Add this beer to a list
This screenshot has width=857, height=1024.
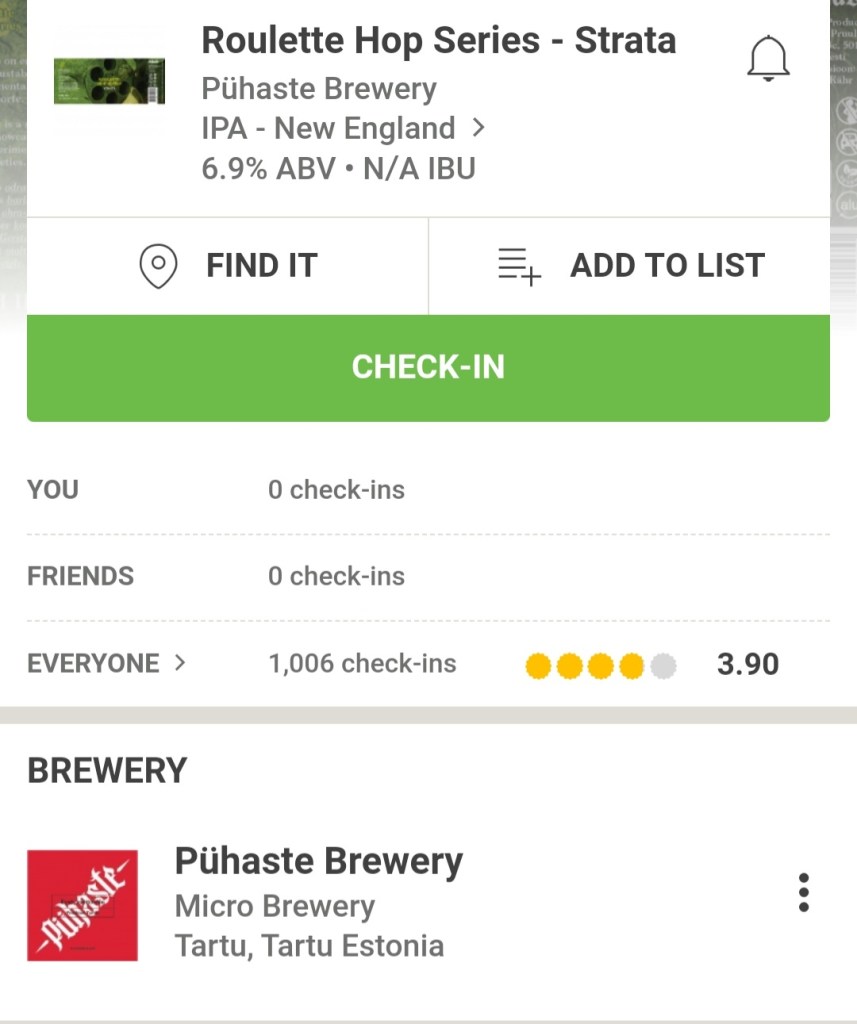pyautogui.click(x=630, y=266)
